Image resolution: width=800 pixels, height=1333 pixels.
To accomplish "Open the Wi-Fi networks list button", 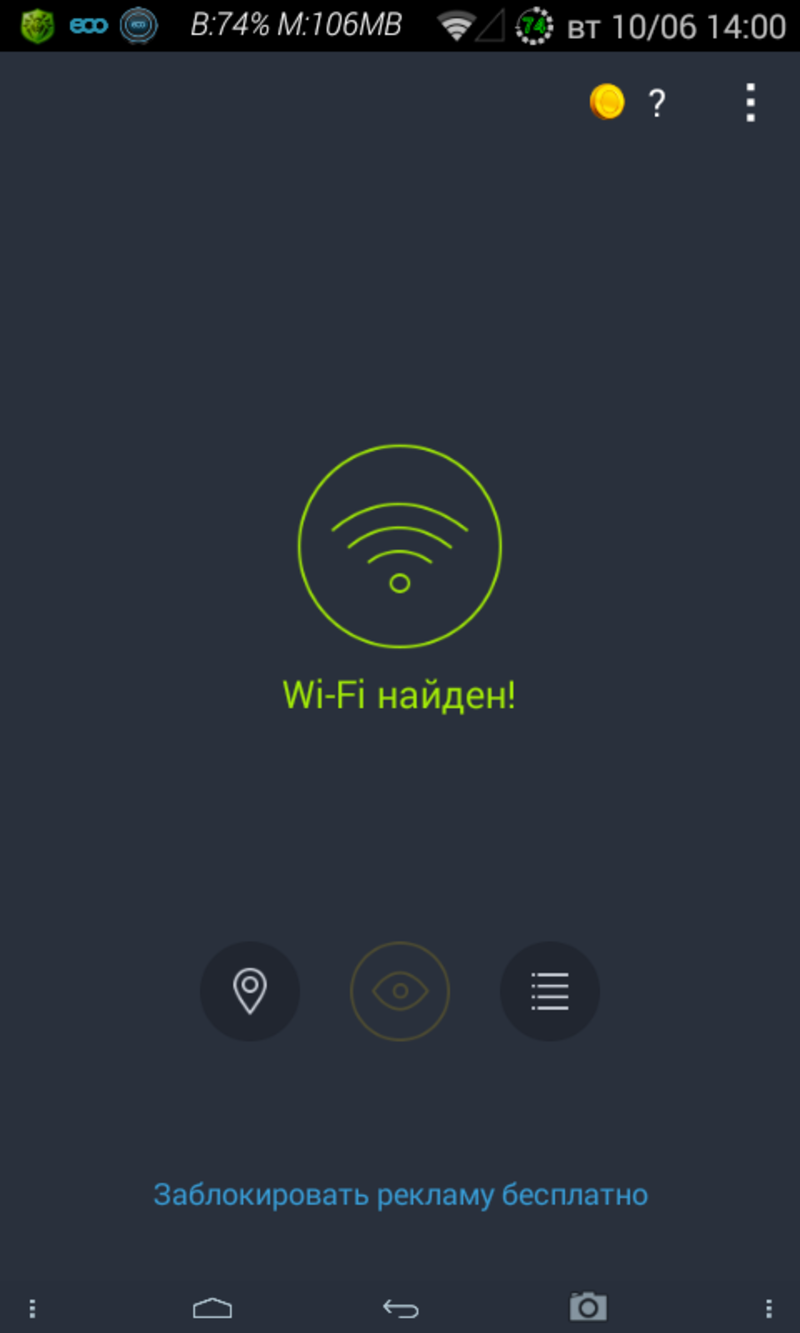I will click(x=550, y=991).
